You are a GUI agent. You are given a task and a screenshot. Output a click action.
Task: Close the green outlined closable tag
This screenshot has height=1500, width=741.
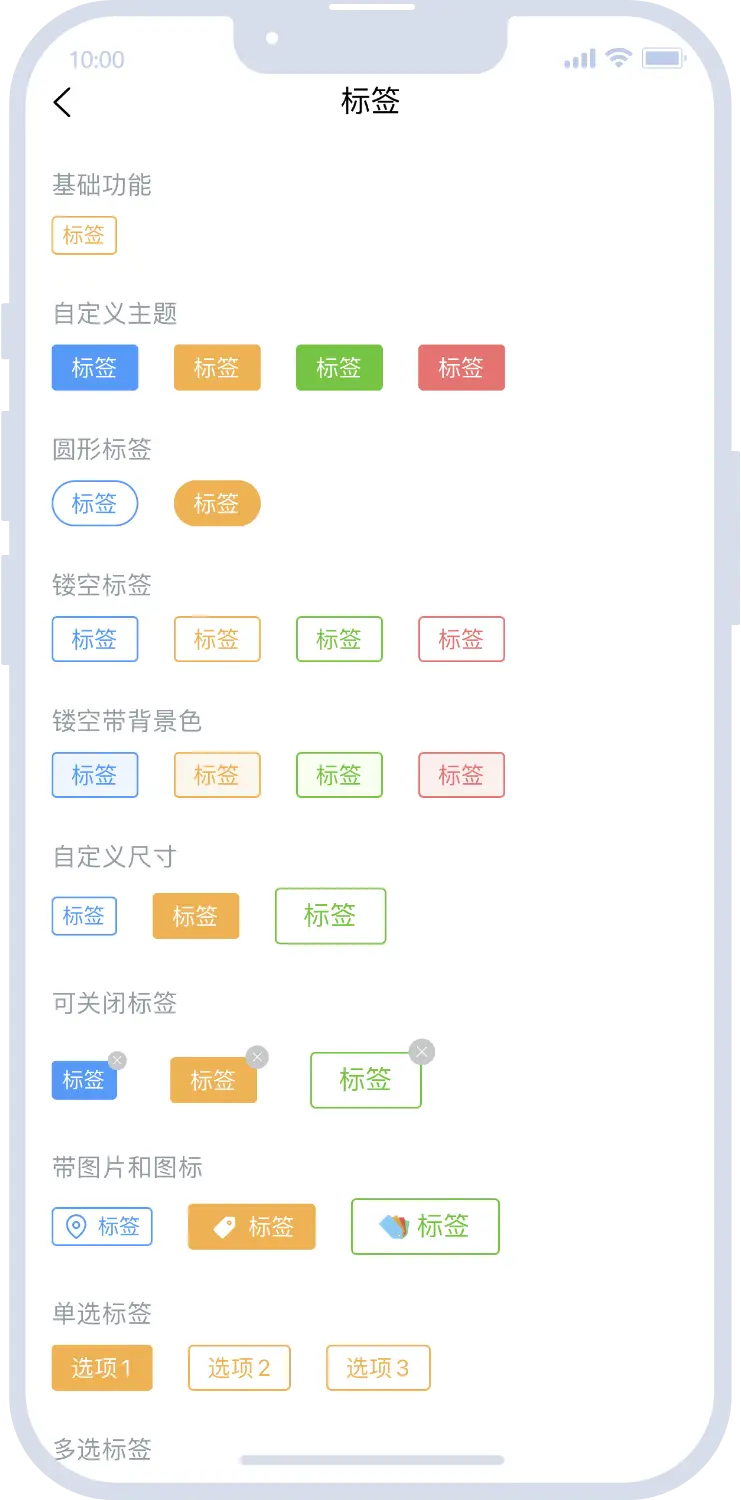click(422, 1052)
